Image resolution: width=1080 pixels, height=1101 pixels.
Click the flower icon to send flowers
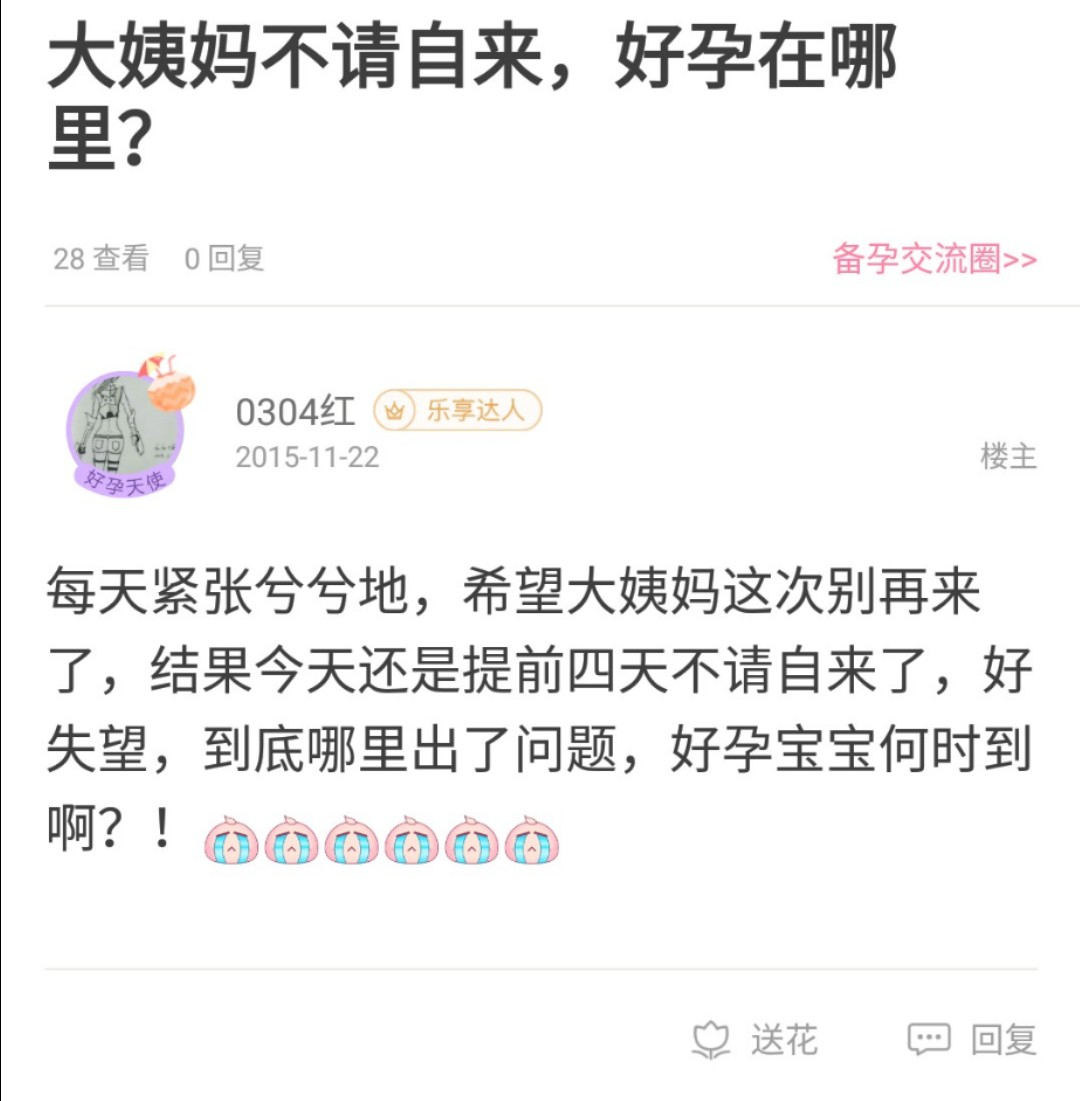(x=712, y=1042)
